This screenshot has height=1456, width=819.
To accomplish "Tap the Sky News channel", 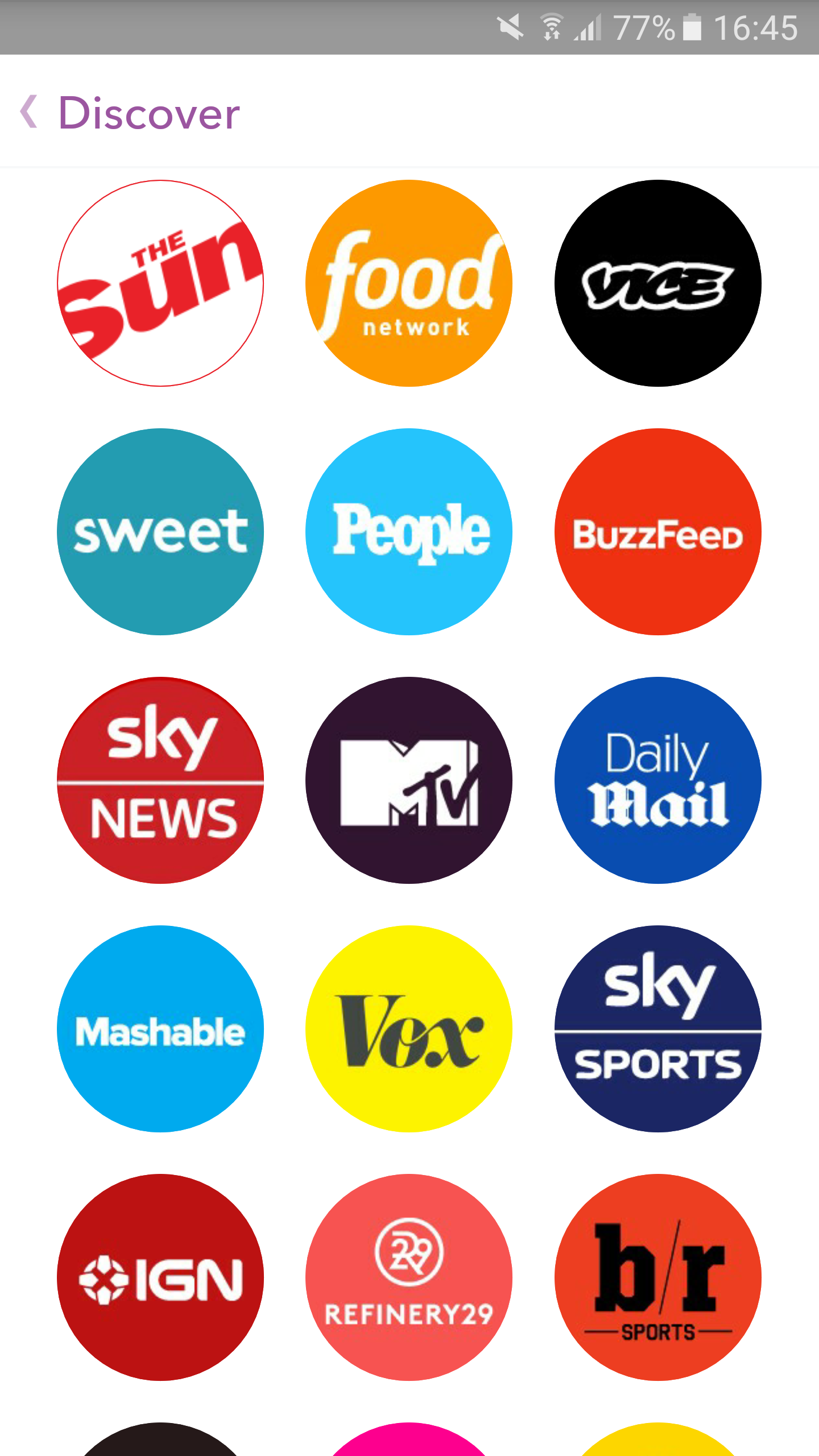I will (160, 780).
